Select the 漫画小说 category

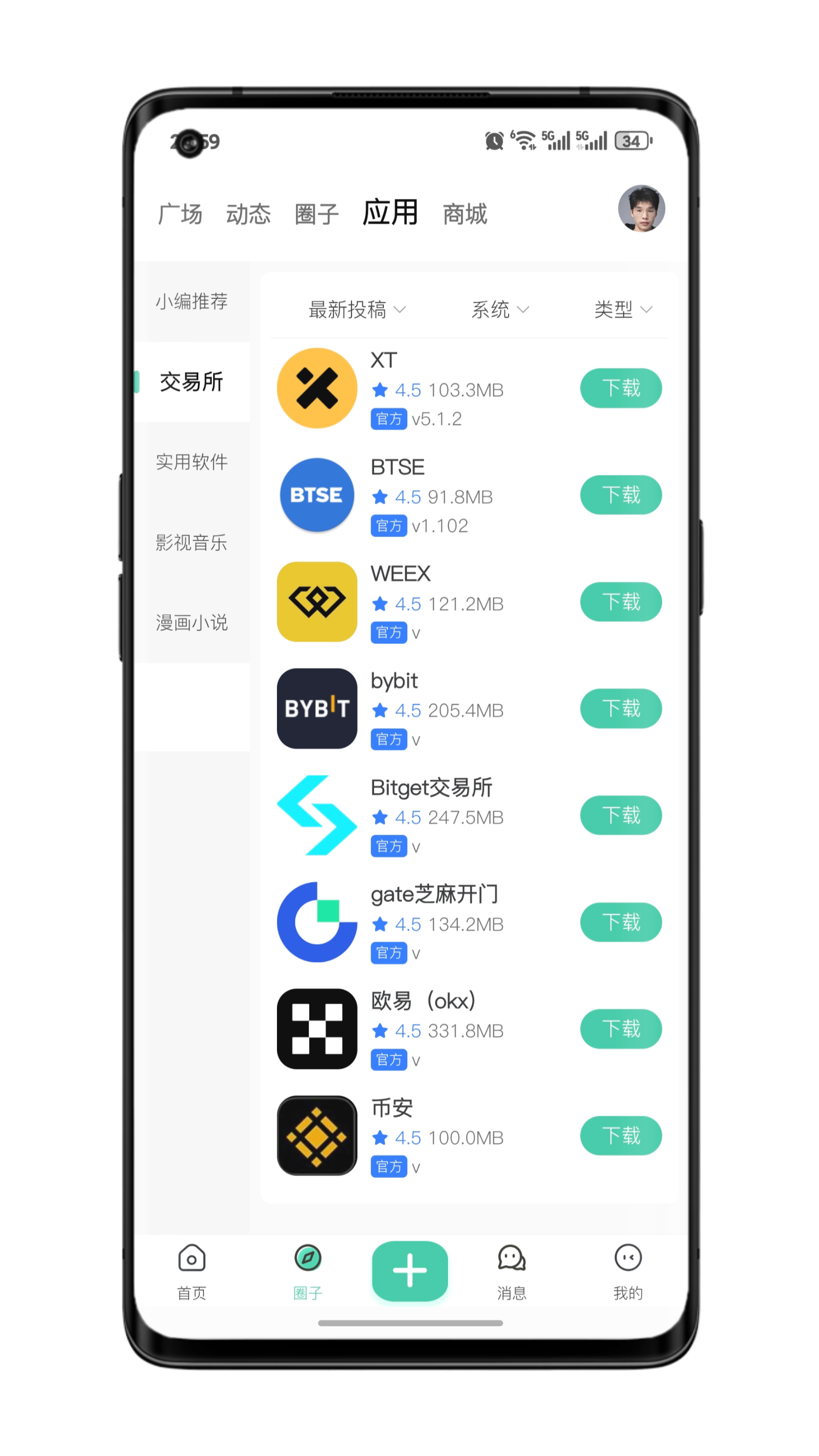[192, 623]
